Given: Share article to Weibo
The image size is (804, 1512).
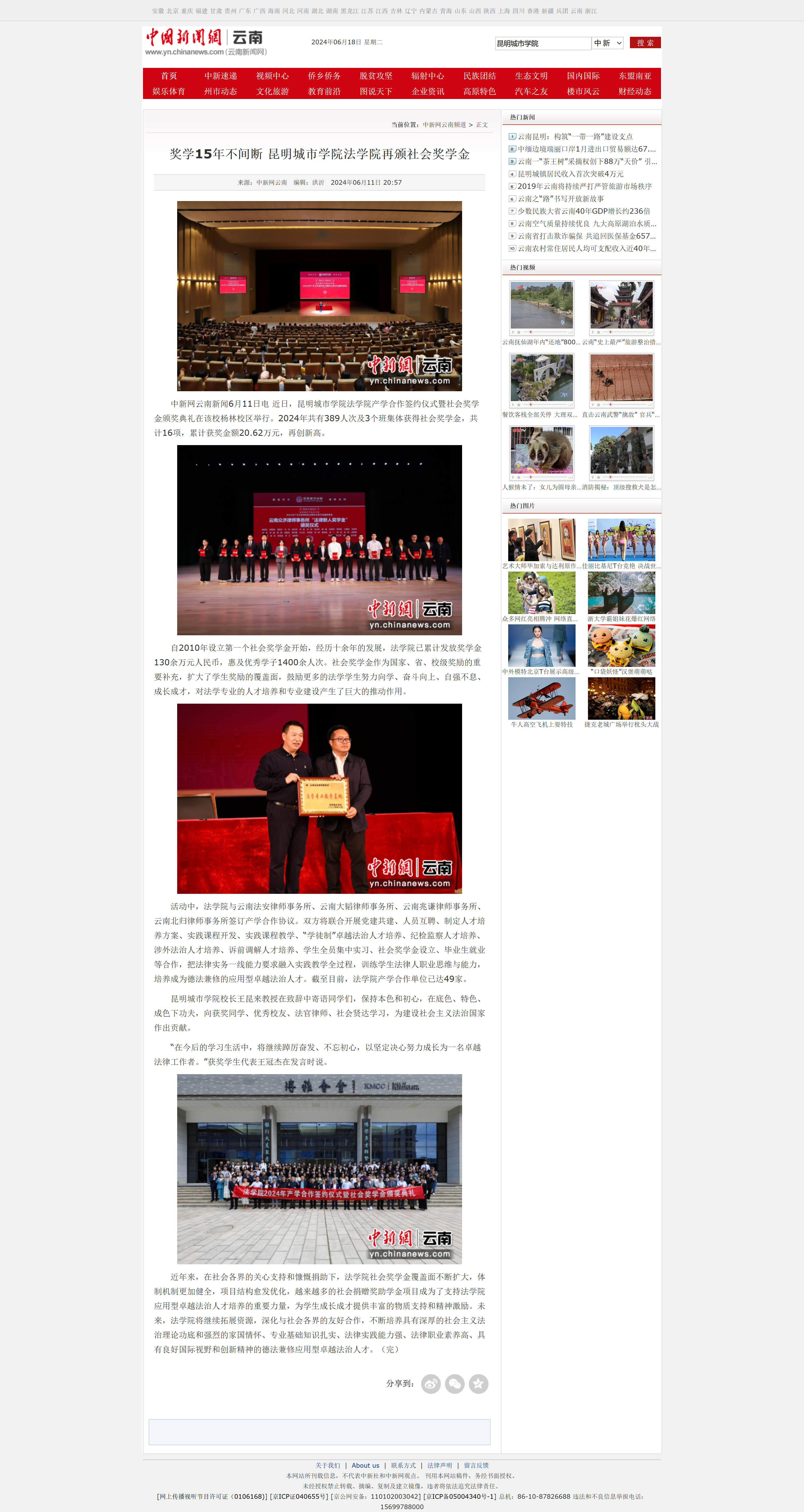Looking at the screenshot, I should point(431,1383).
